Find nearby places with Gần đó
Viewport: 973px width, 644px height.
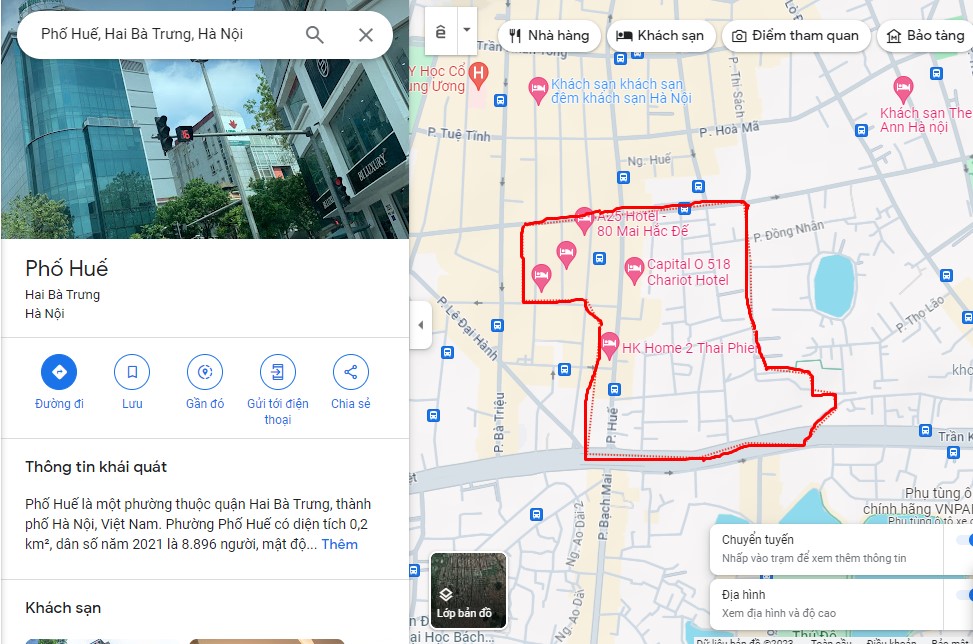[205, 373]
